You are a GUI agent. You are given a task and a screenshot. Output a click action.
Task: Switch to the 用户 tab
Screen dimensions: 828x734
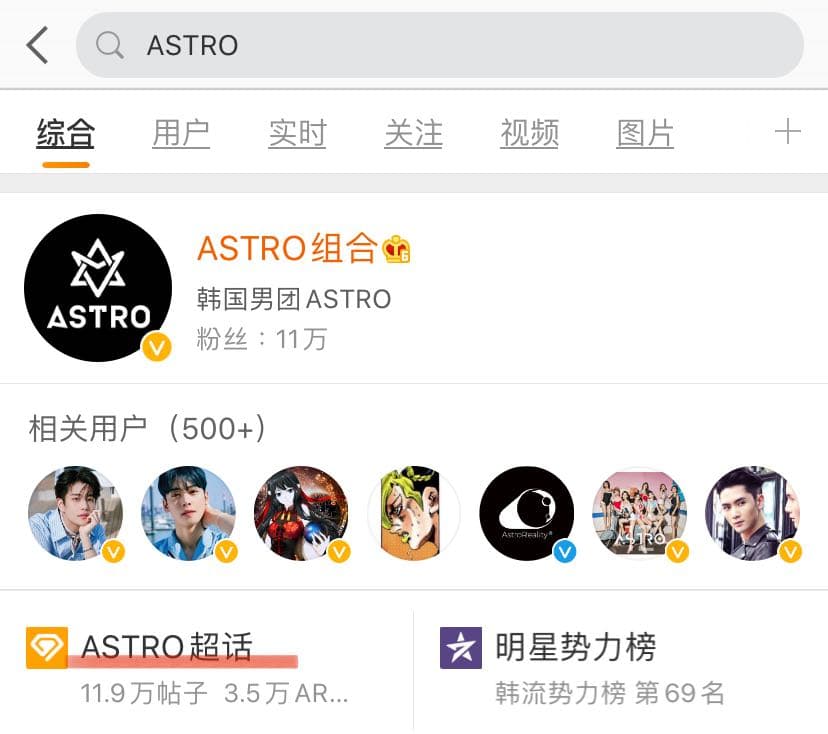tap(181, 133)
